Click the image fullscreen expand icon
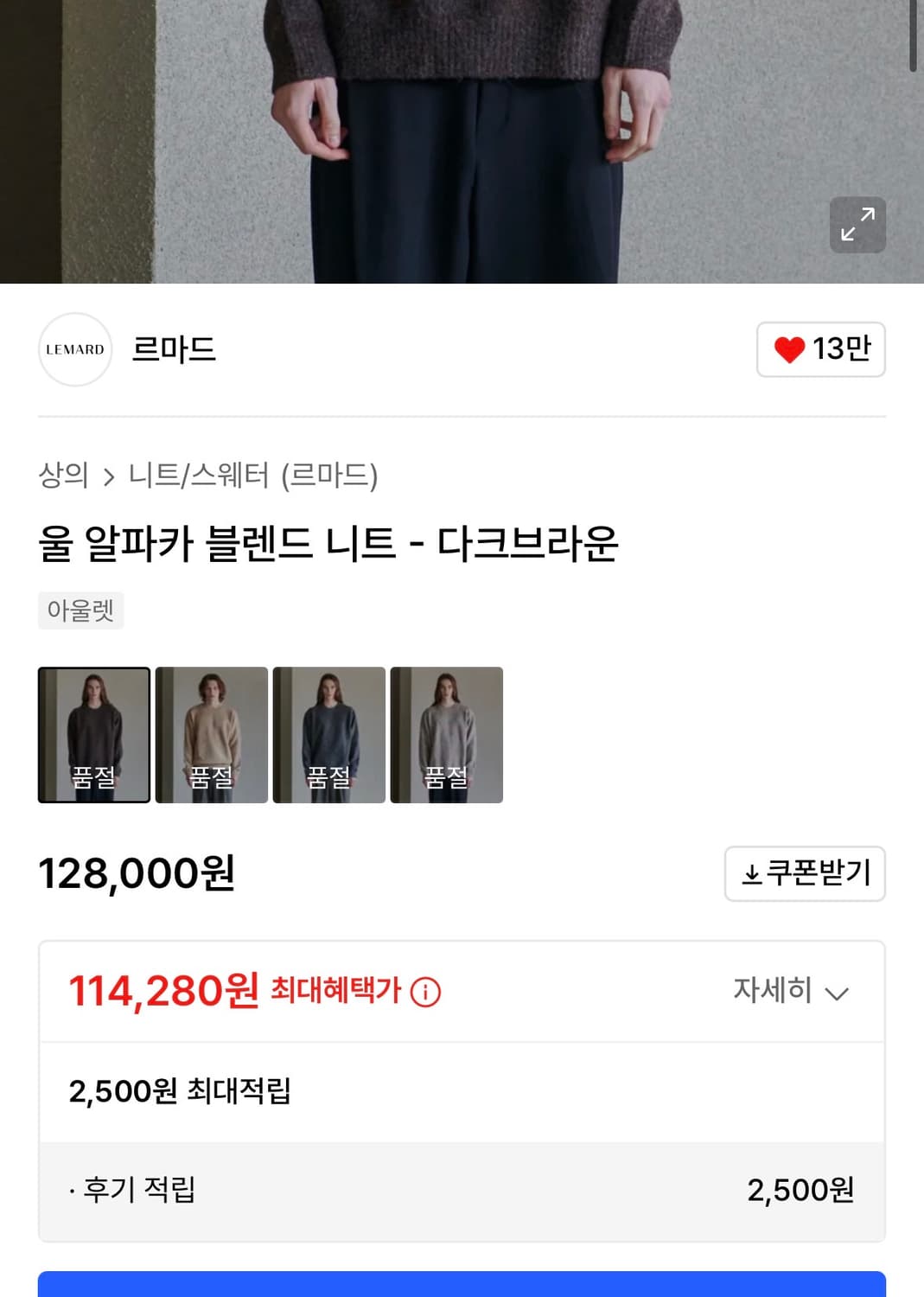Viewport: 924px width, 1297px height. click(857, 224)
